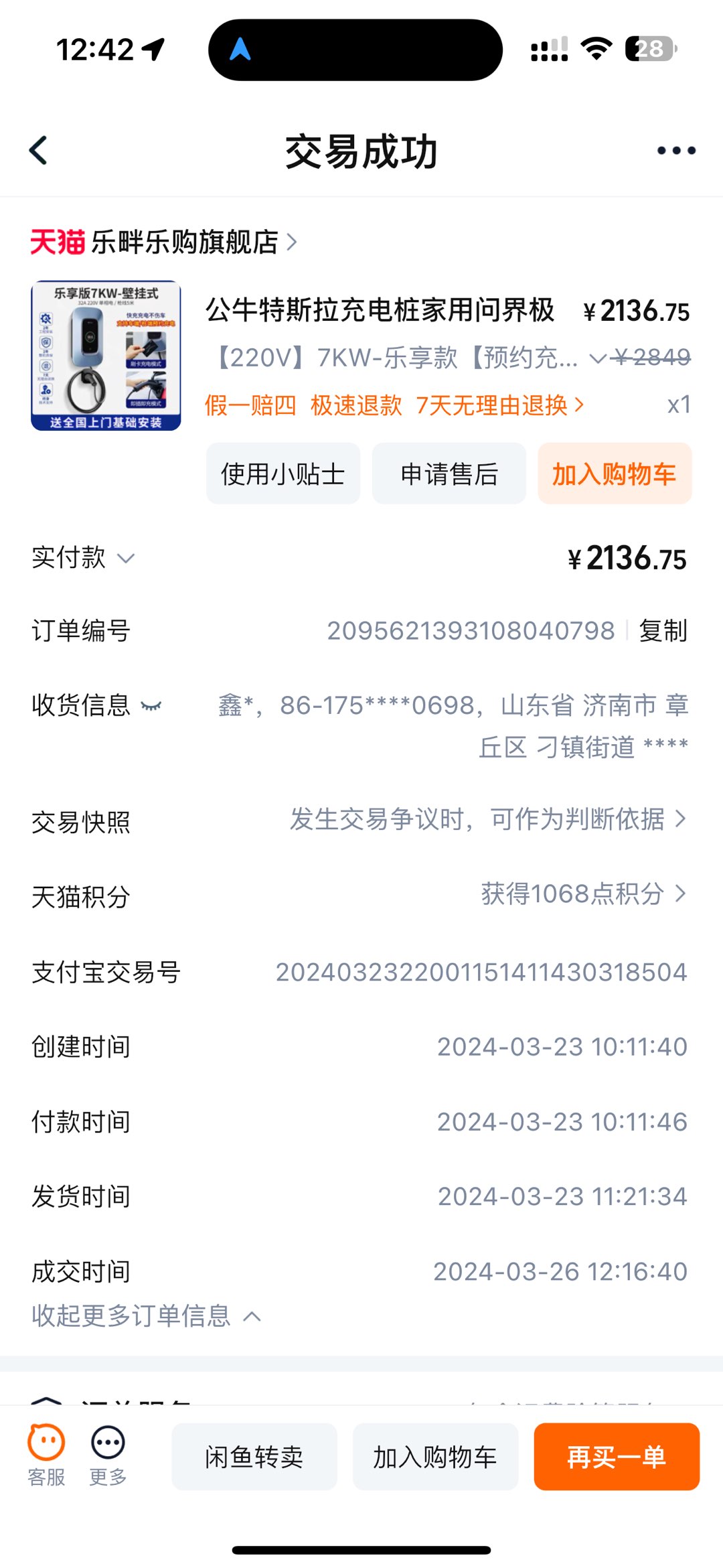View the 7天无理由退换 service guarantees
Image resolution: width=723 pixels, height=1568 pixels.
pos(499,405)
